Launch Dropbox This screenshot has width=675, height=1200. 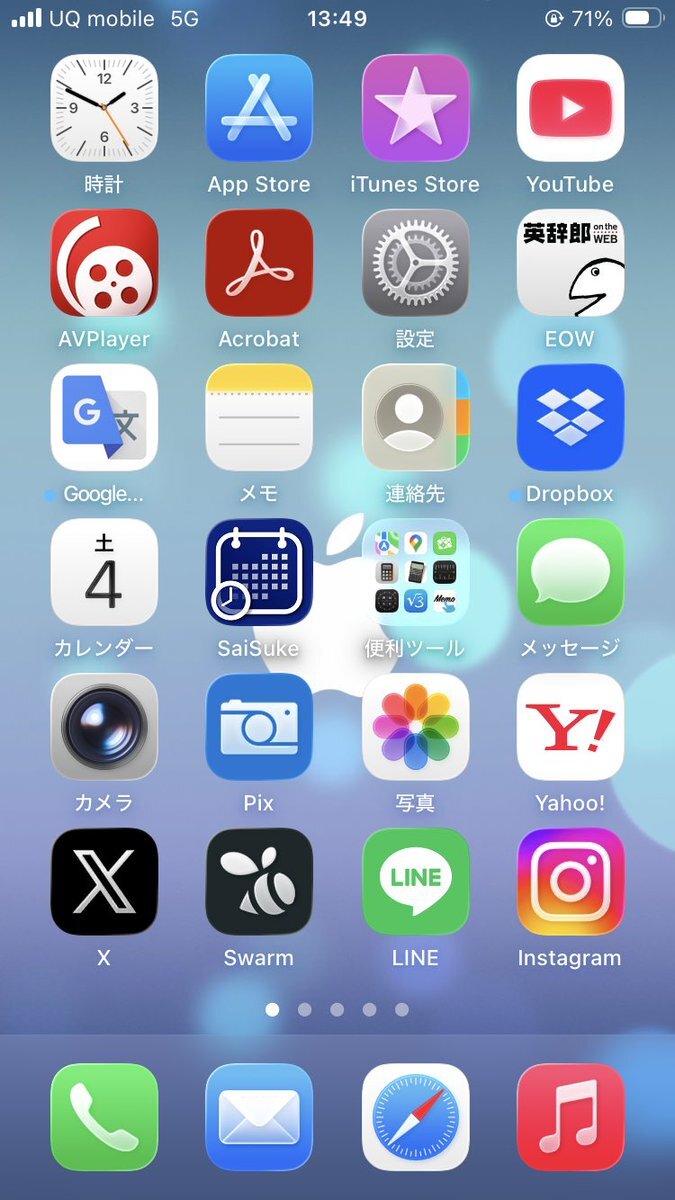click(570, 418)
